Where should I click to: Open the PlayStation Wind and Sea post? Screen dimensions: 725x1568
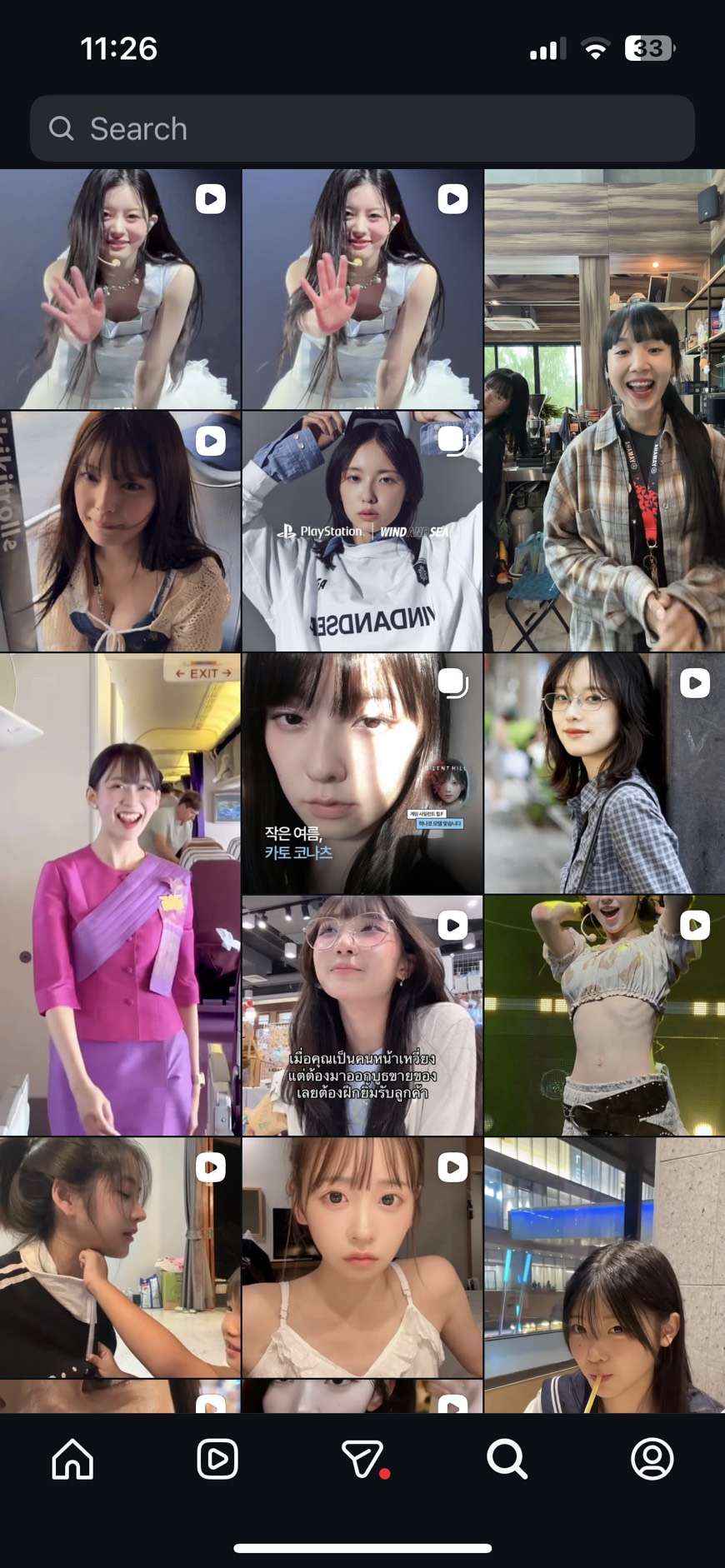coord(362,531)
